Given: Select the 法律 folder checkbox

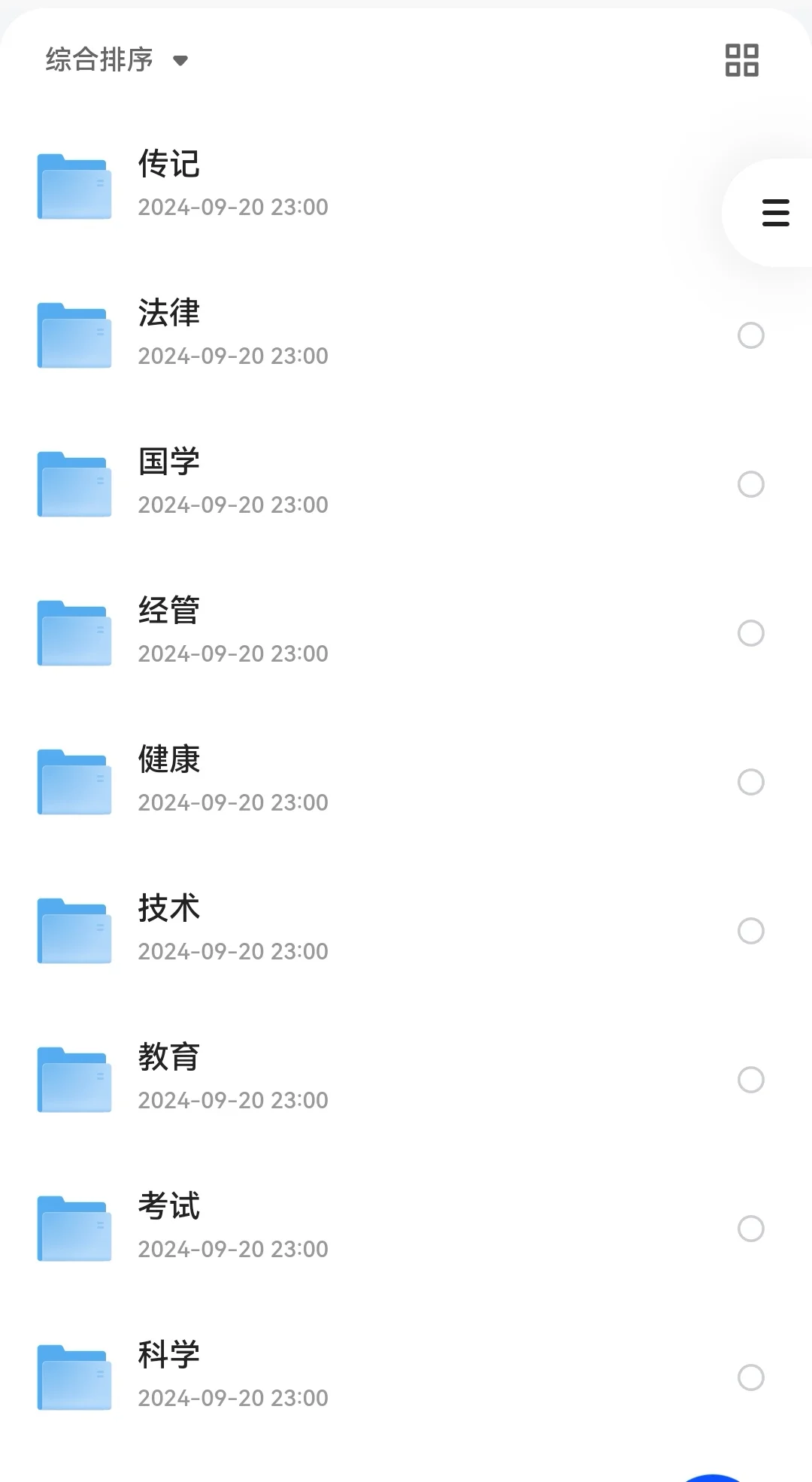Looking at the screenshot, I should click(x=750, y=335).
